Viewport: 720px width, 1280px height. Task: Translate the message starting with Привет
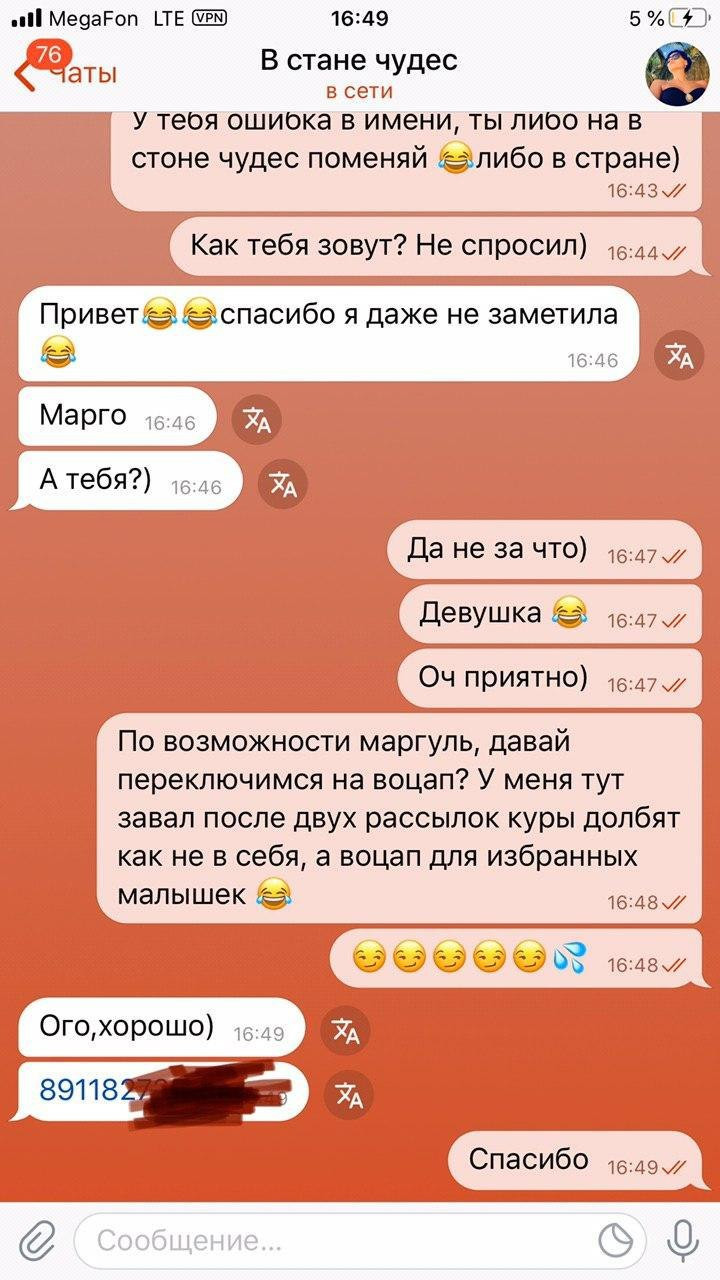pyautogui.click(x=679, y=355)
